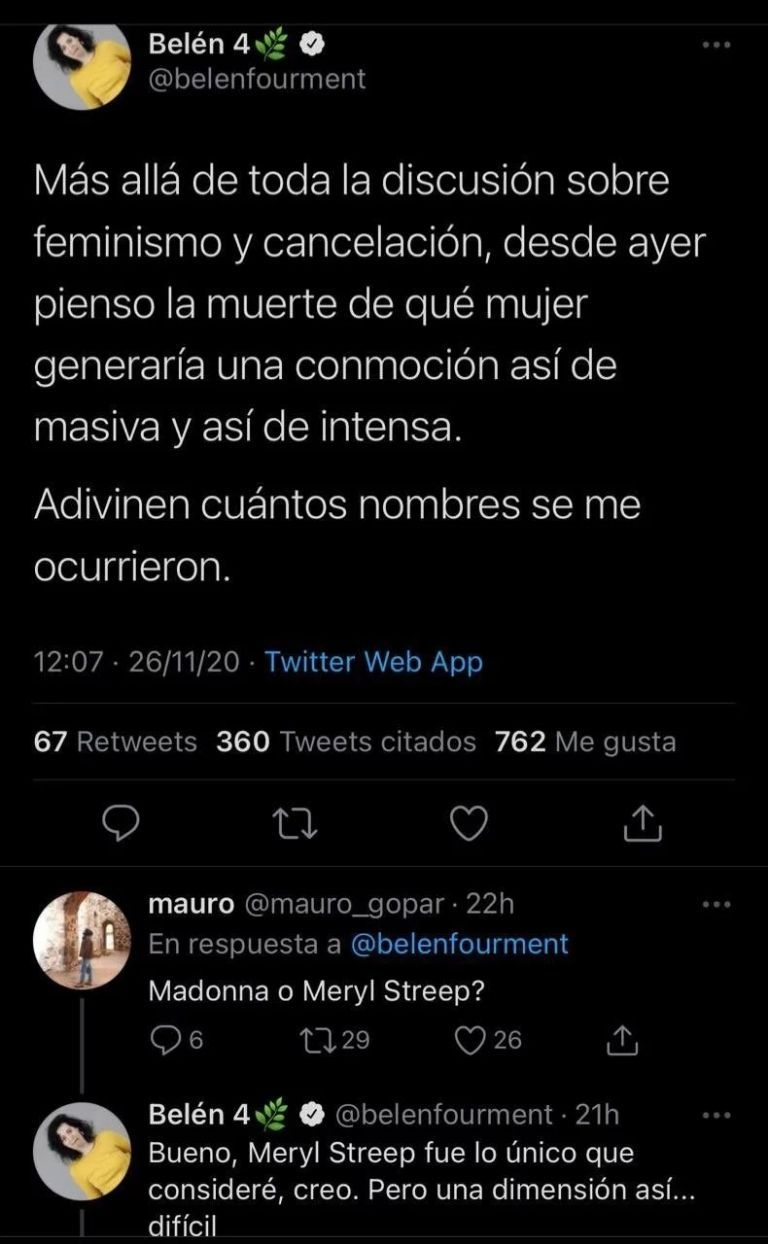Share mauro's reply
The width and height of the screenshot is (768, 1244).
pyautogui.click(x=622, y=1040)
